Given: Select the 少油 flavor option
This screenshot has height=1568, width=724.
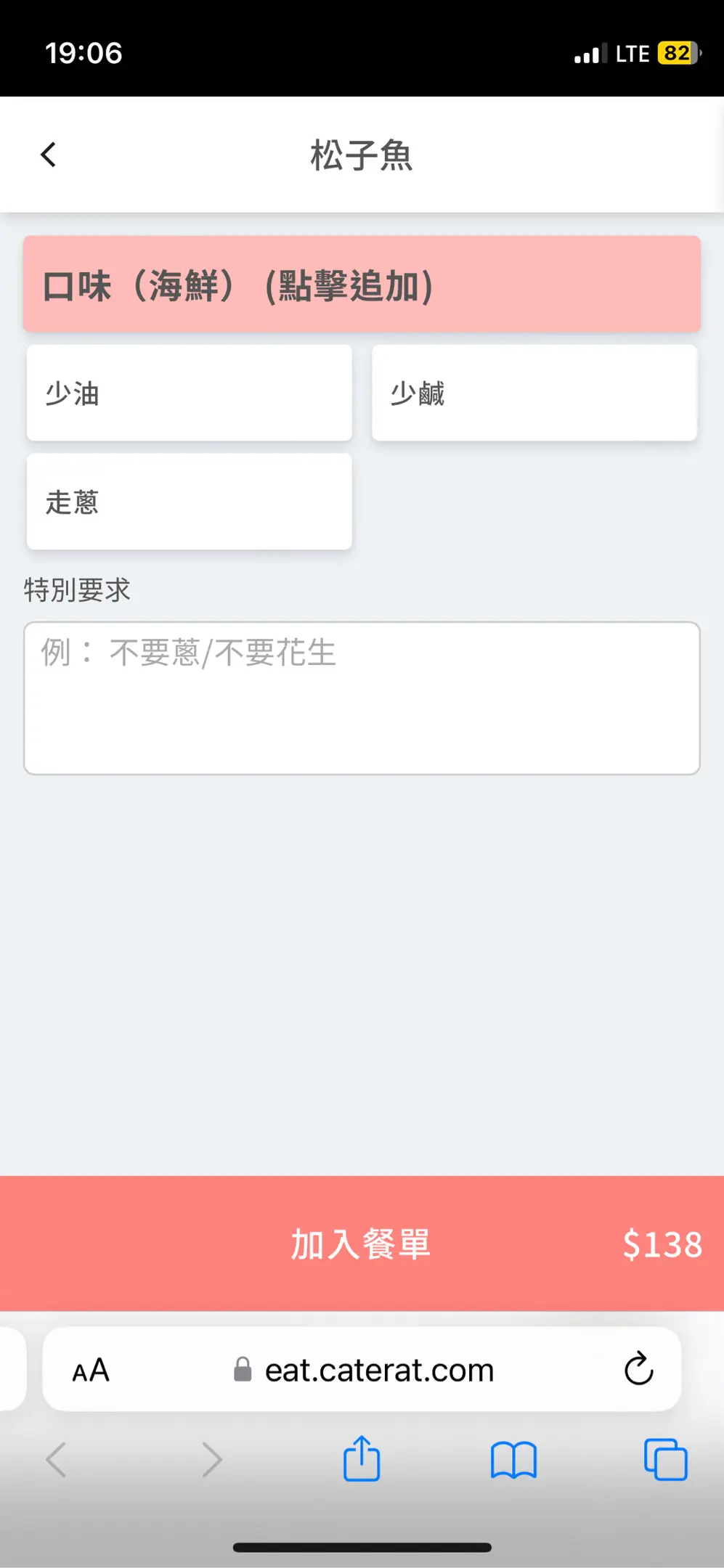Looking at the screenshot, I should click(189, 393).
